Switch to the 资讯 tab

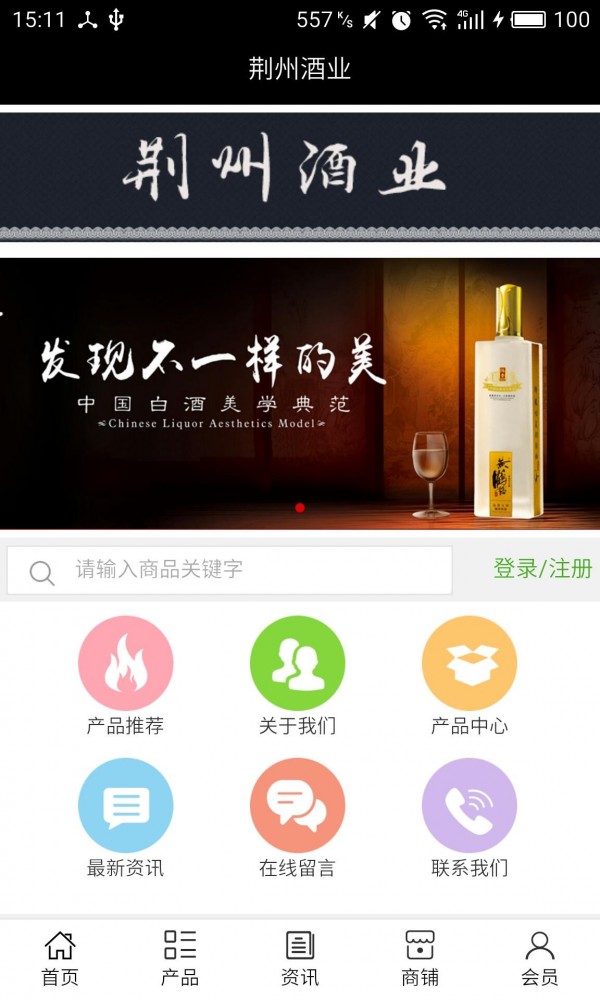300,958
